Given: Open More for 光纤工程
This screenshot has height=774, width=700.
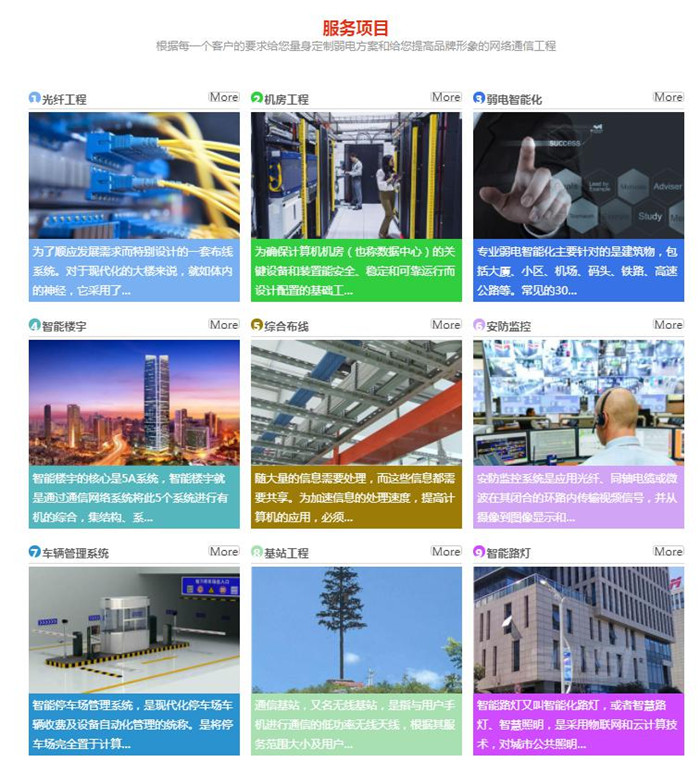Looking at the screenshot, I should pos(224,97).
